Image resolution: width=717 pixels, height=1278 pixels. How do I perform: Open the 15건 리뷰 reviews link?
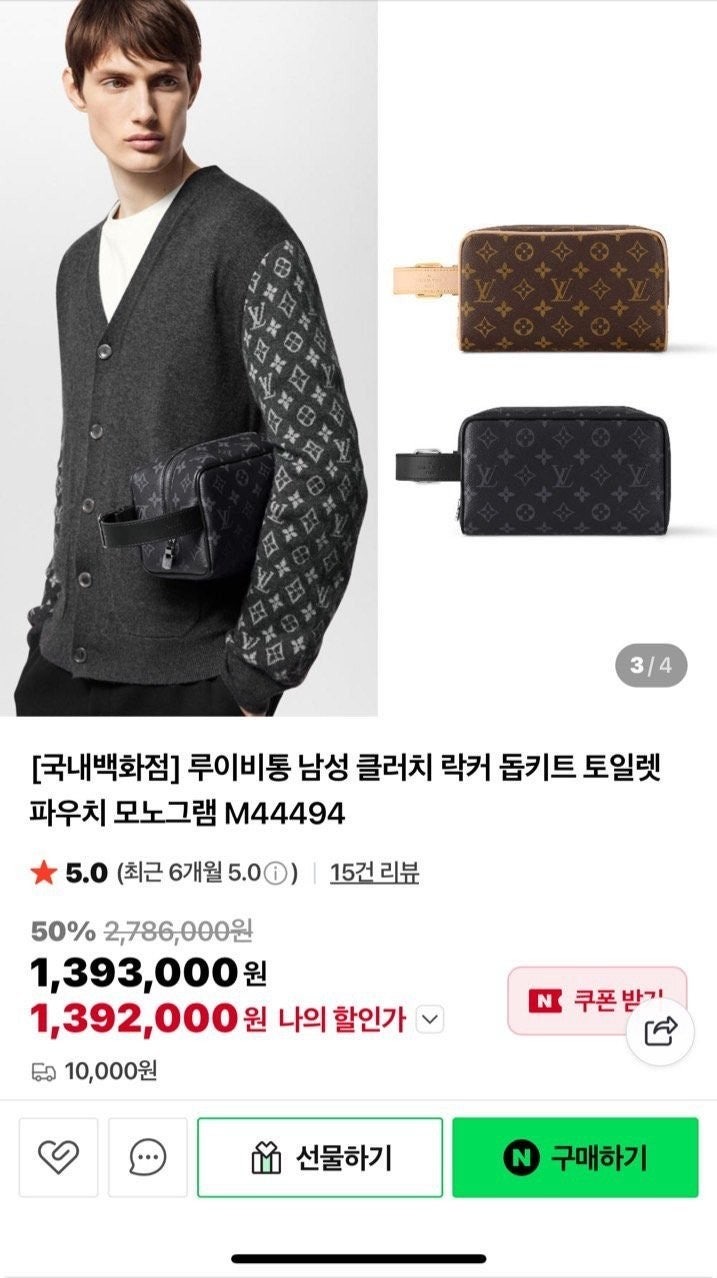click(x=374, y=873)
